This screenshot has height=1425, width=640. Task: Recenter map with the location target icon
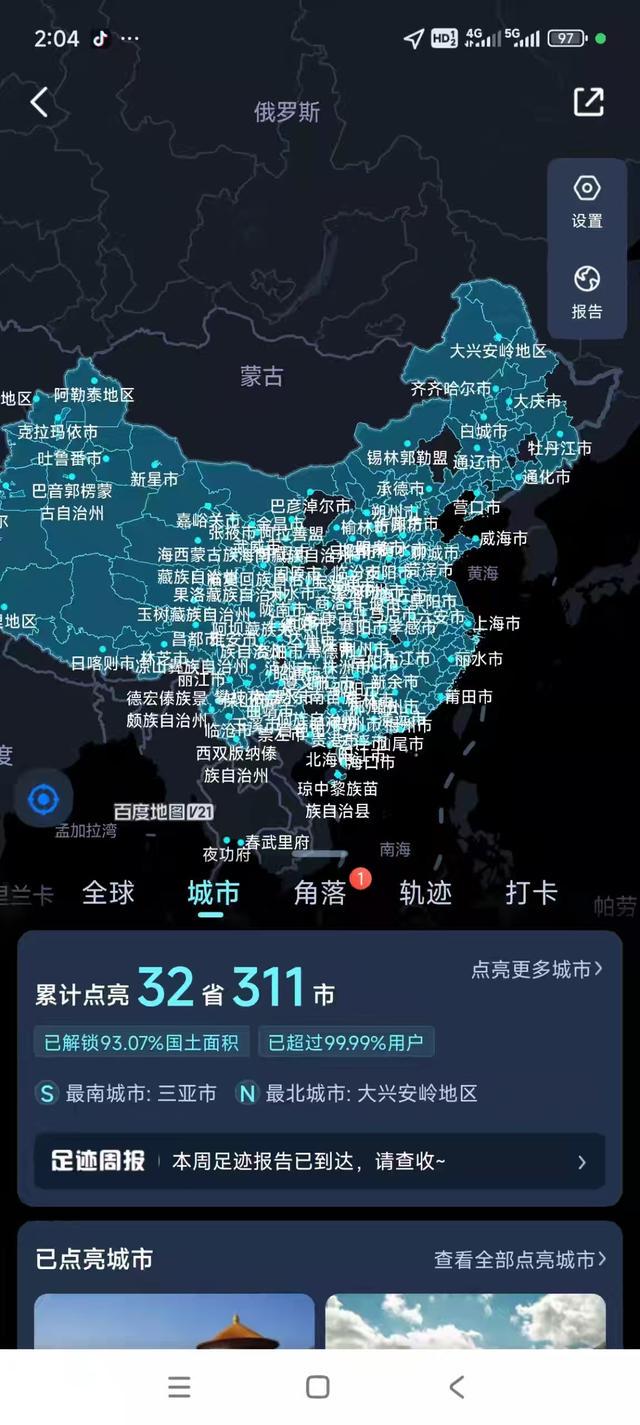[43, 799]
